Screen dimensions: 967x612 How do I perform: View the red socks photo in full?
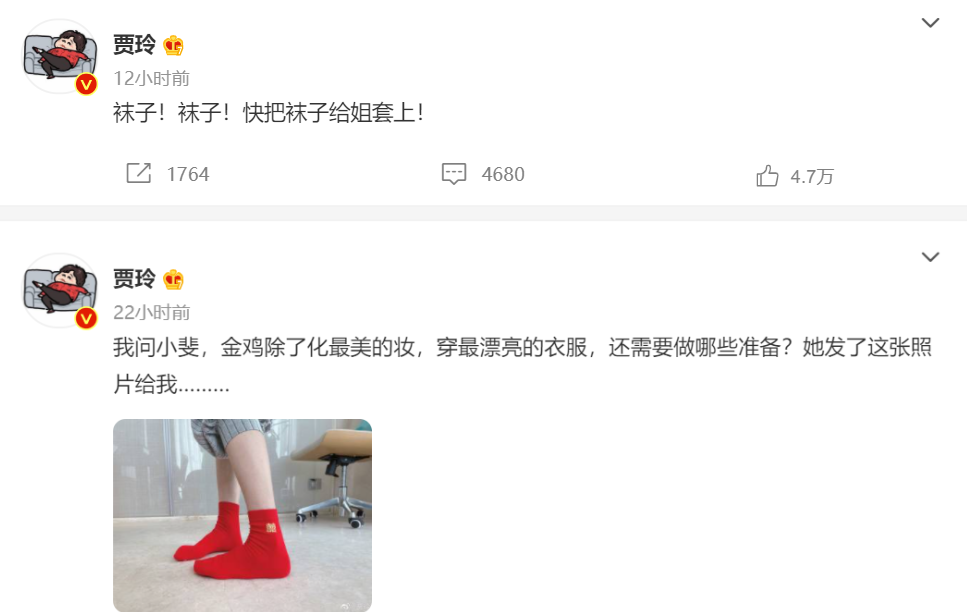point(242,515)
